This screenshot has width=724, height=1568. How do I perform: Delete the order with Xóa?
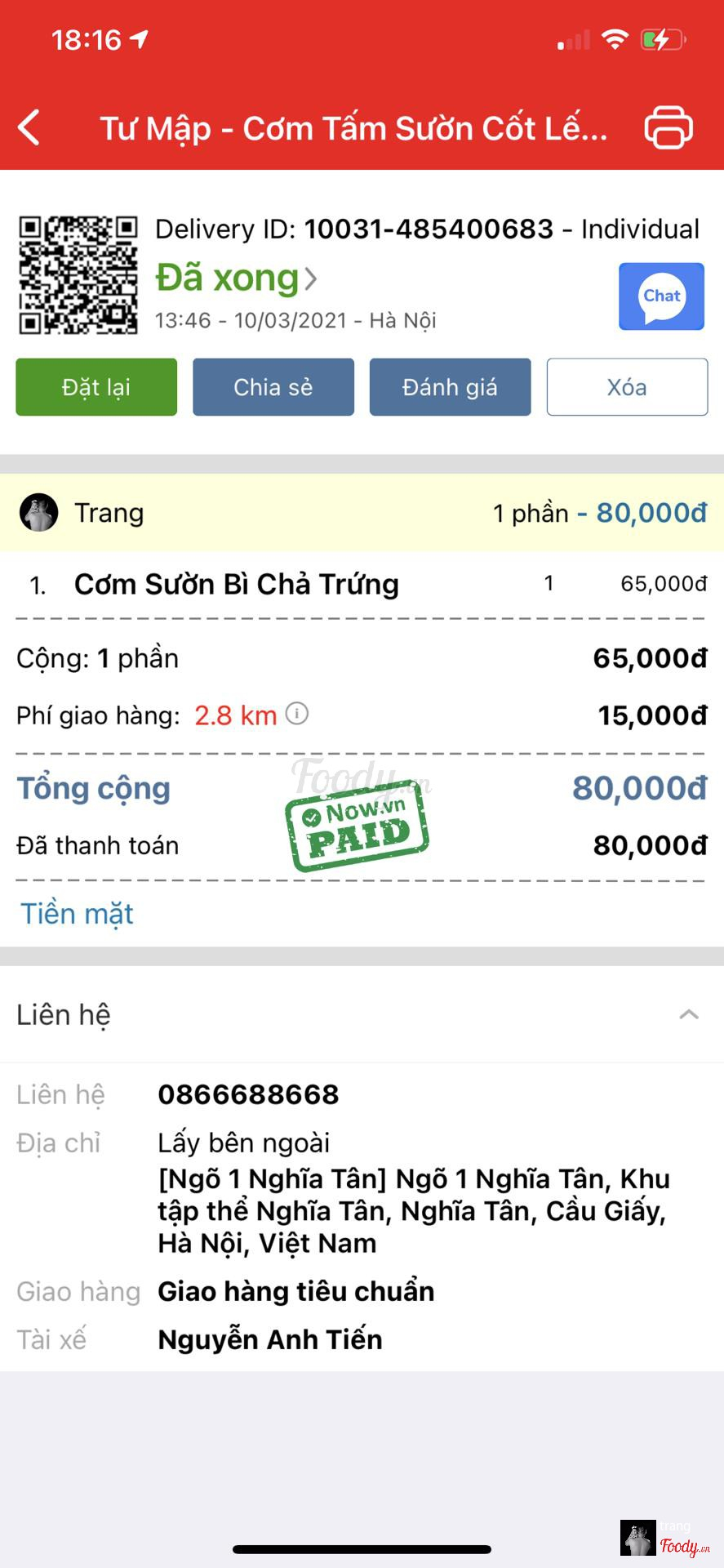[627, 387]
